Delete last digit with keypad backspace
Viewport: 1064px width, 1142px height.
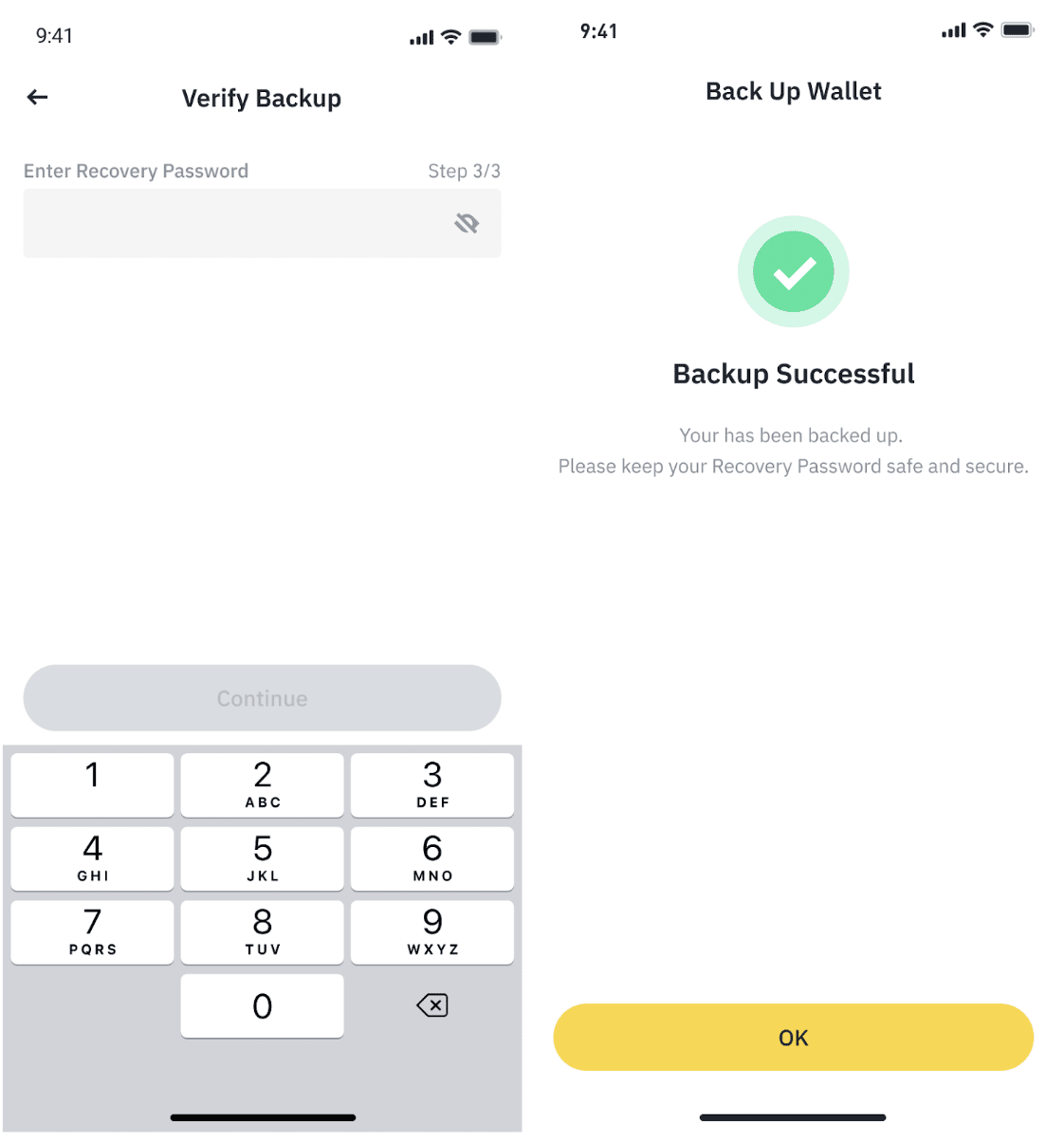(432, 1005)
